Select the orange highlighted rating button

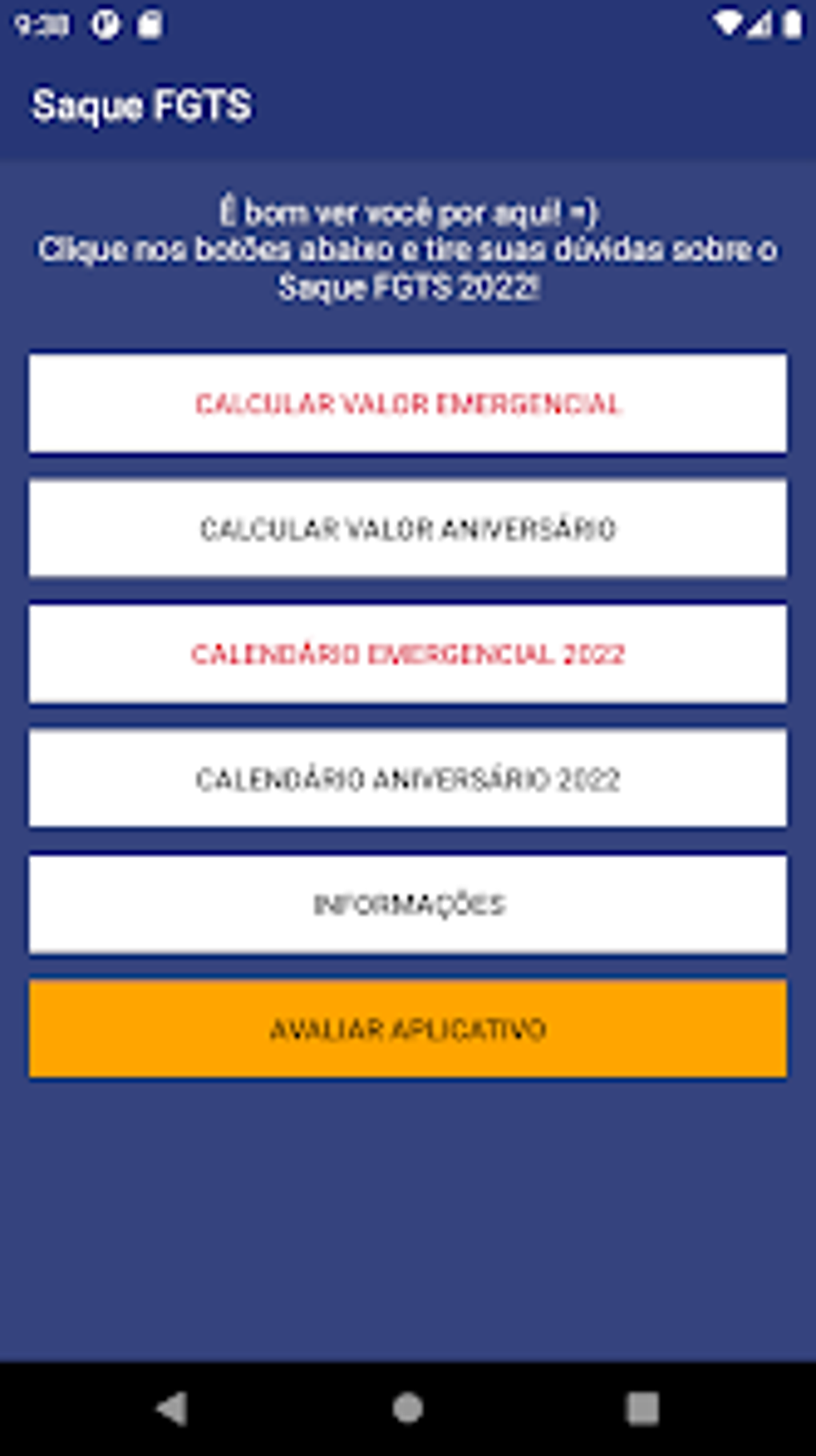pos(407,1029)
